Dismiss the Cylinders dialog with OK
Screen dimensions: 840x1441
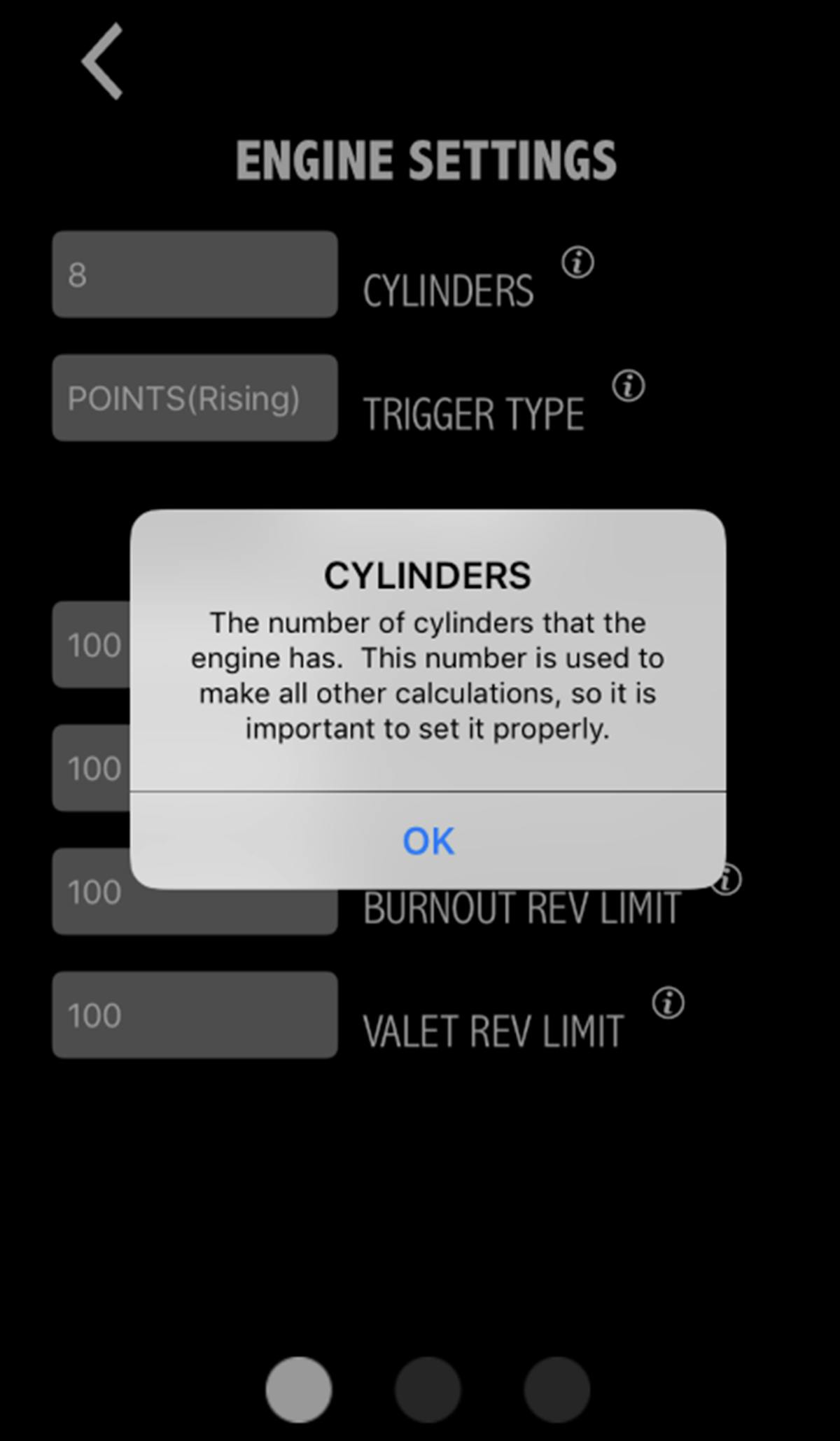(428, 840)
